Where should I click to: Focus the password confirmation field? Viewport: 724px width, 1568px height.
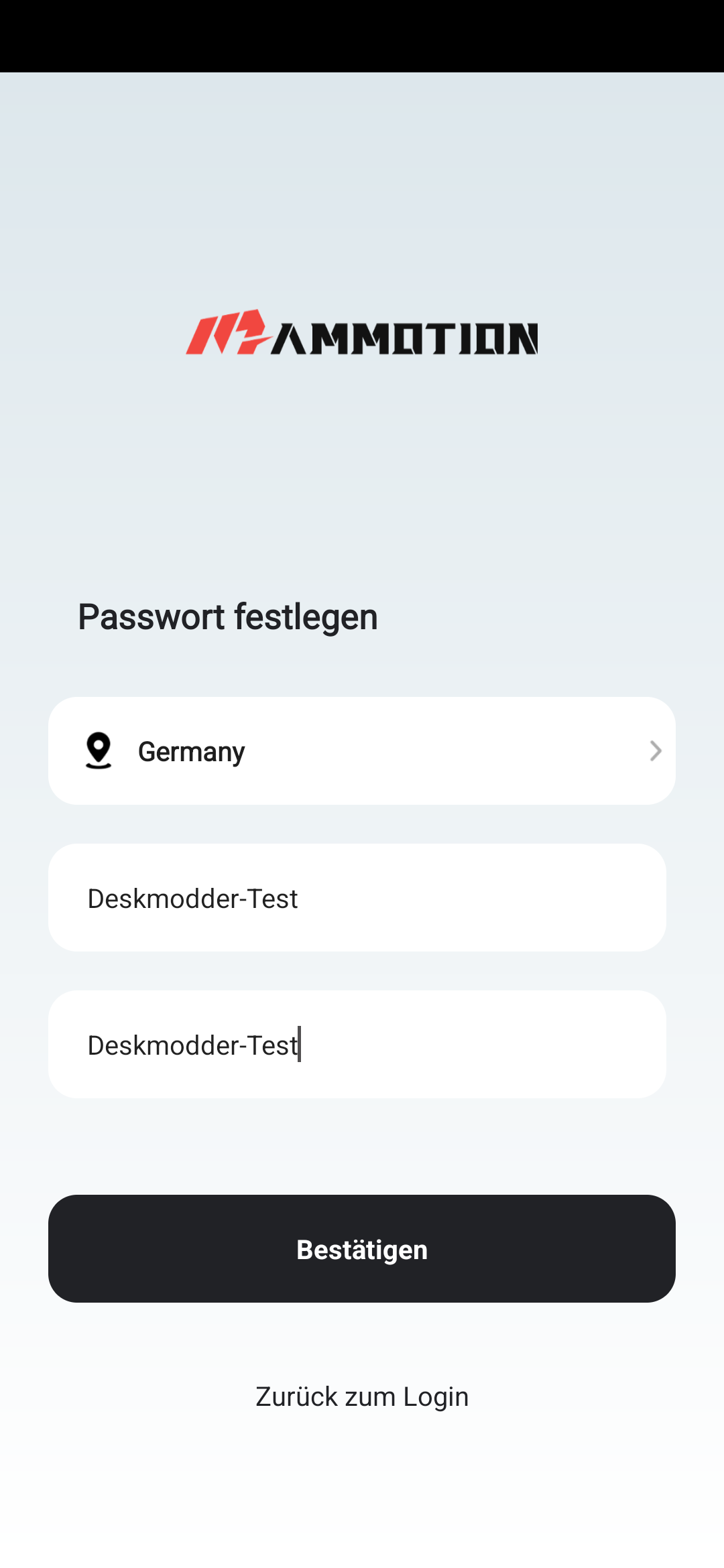click(x=357, y=1044)
